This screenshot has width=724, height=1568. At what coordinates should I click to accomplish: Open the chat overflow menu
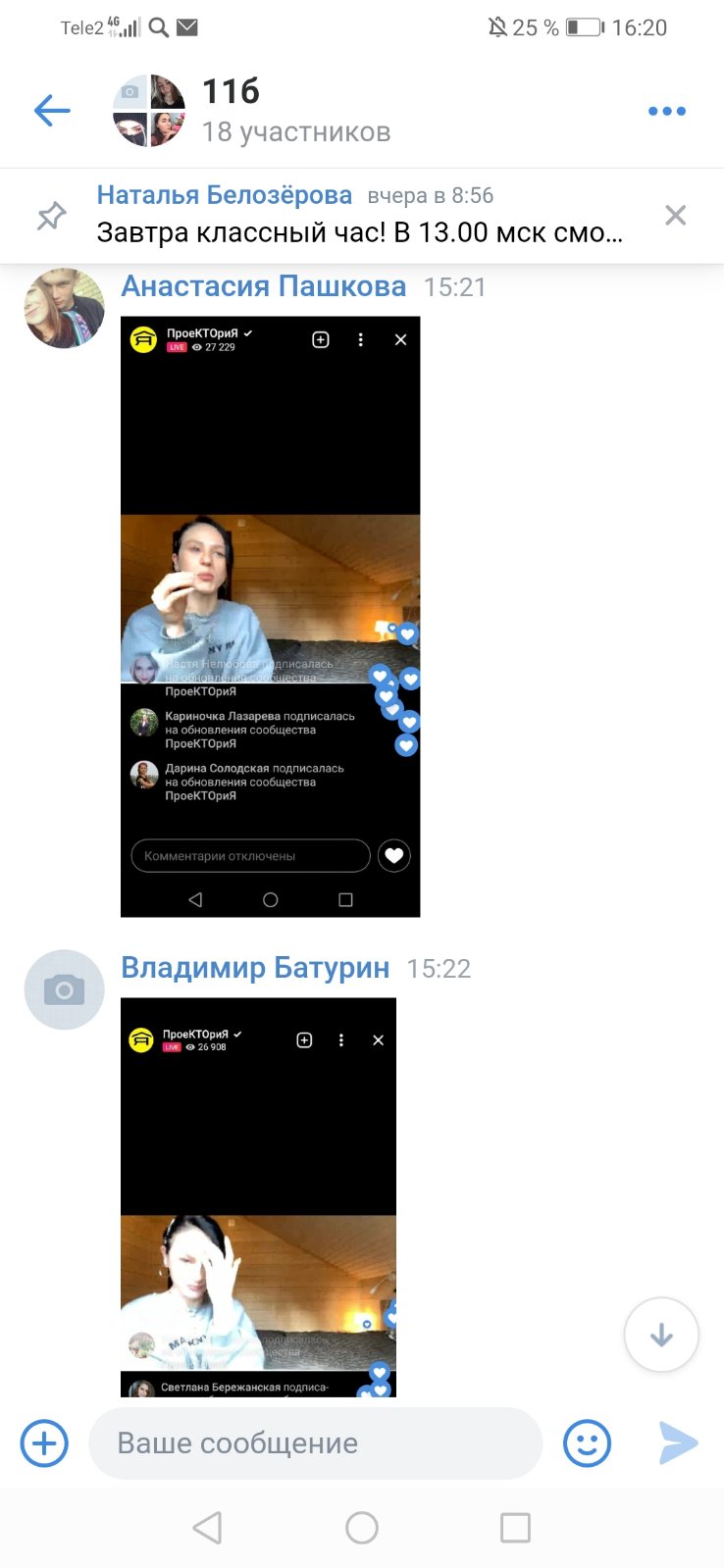point(666,111)
